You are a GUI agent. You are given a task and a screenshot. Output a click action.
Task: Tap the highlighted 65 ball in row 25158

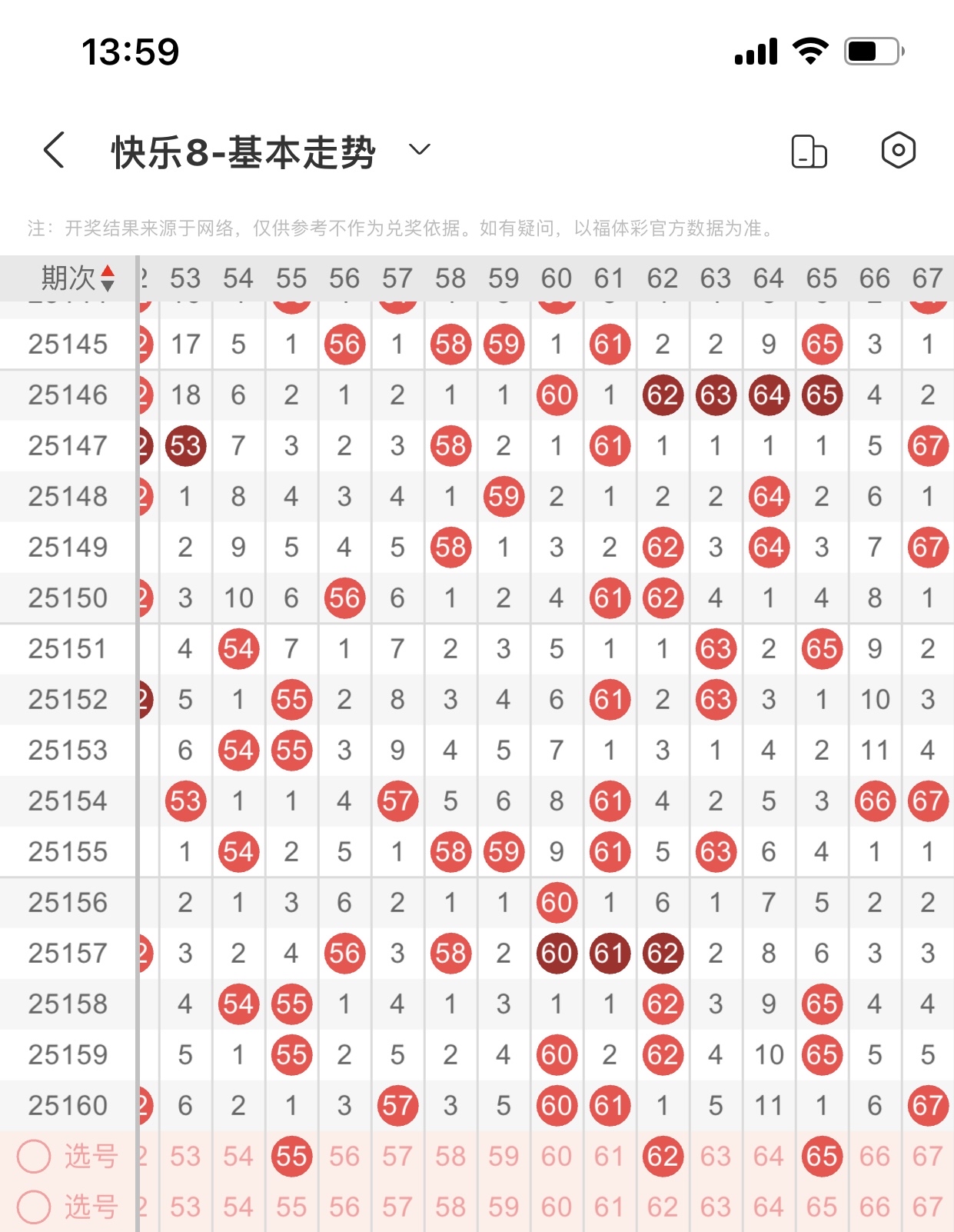pos(822,1004)
